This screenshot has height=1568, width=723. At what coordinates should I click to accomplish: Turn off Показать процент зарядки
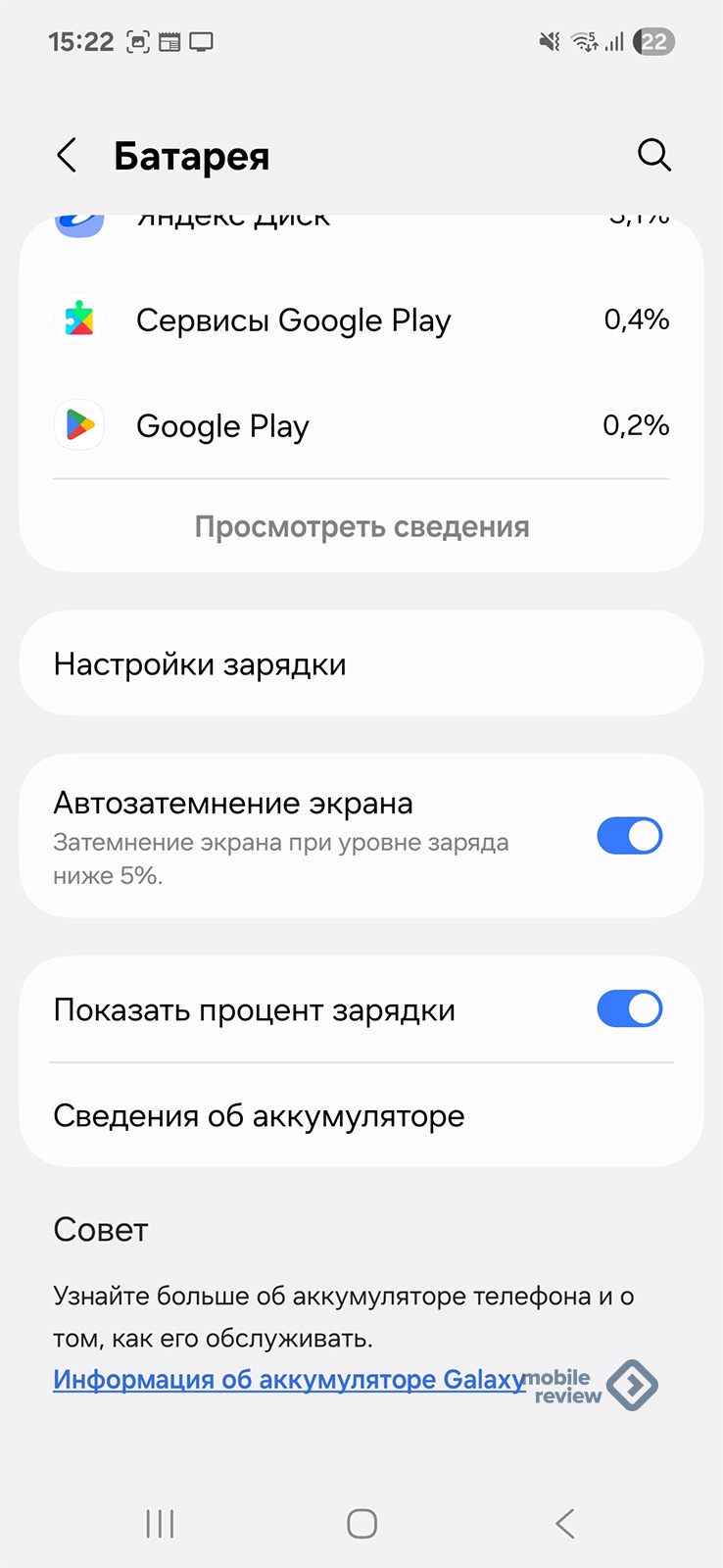(629, 1009)
